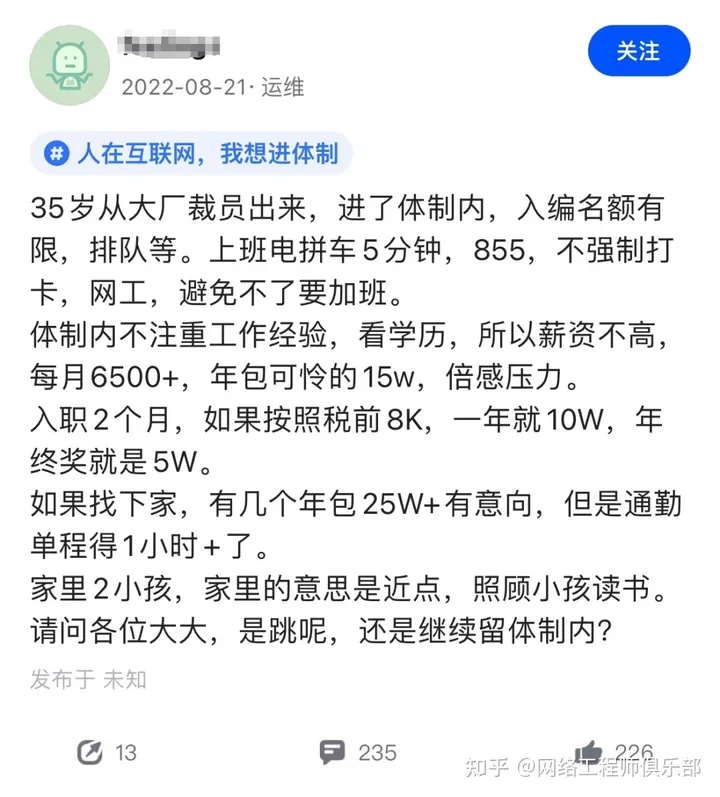Image resolution: width=720 pixels, height=797 pixels.
Task: Open the topic chip 人在互联网，我想进体制
Action: [191, 153]
